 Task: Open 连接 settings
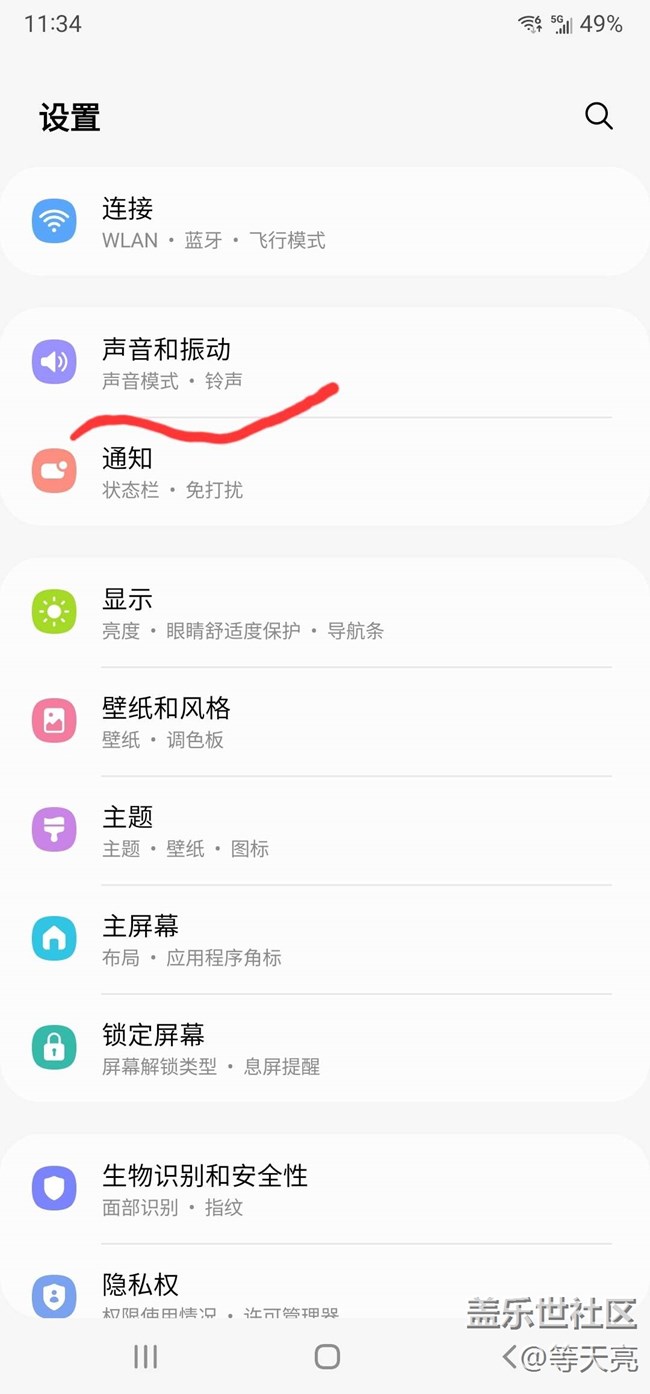[x=324, y=222]
